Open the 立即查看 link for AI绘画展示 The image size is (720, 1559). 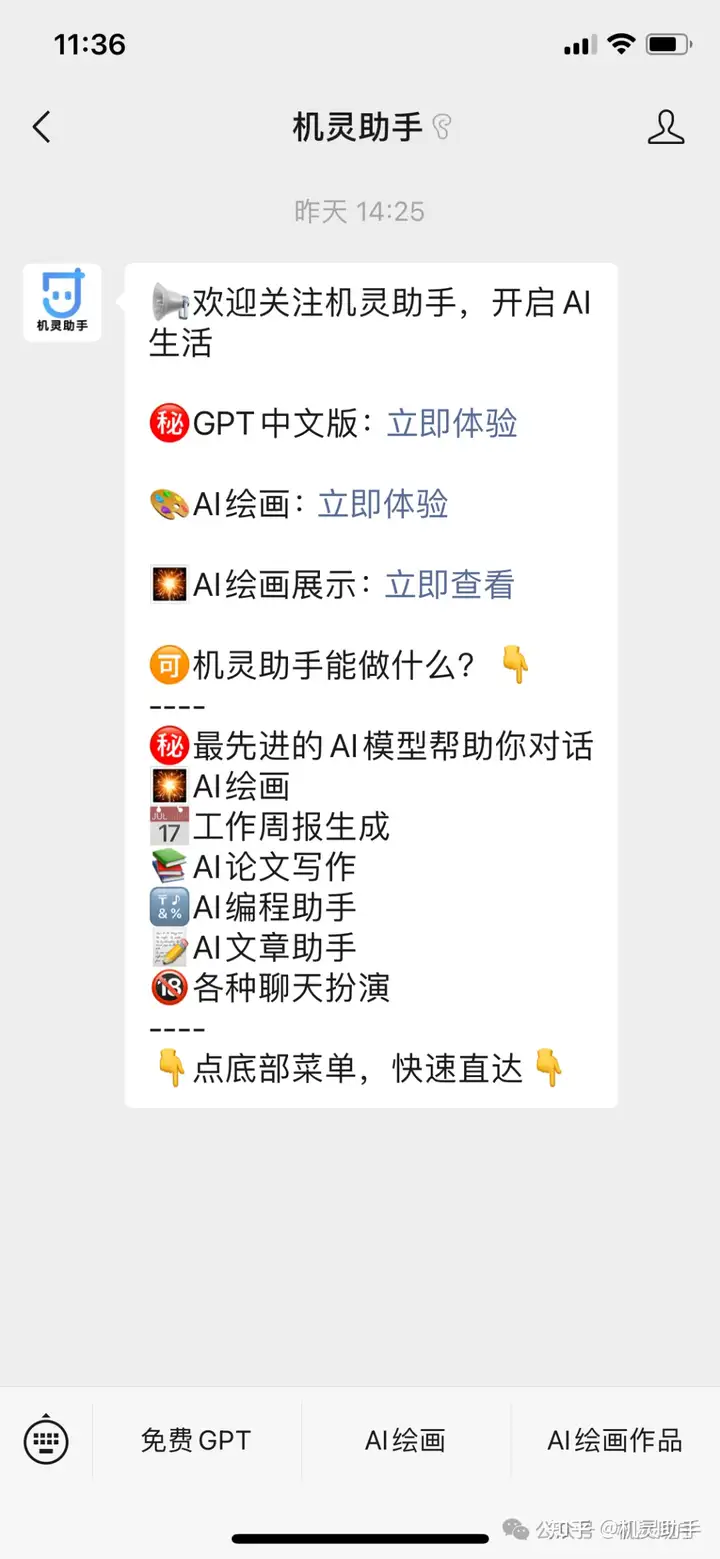[450, 585]
